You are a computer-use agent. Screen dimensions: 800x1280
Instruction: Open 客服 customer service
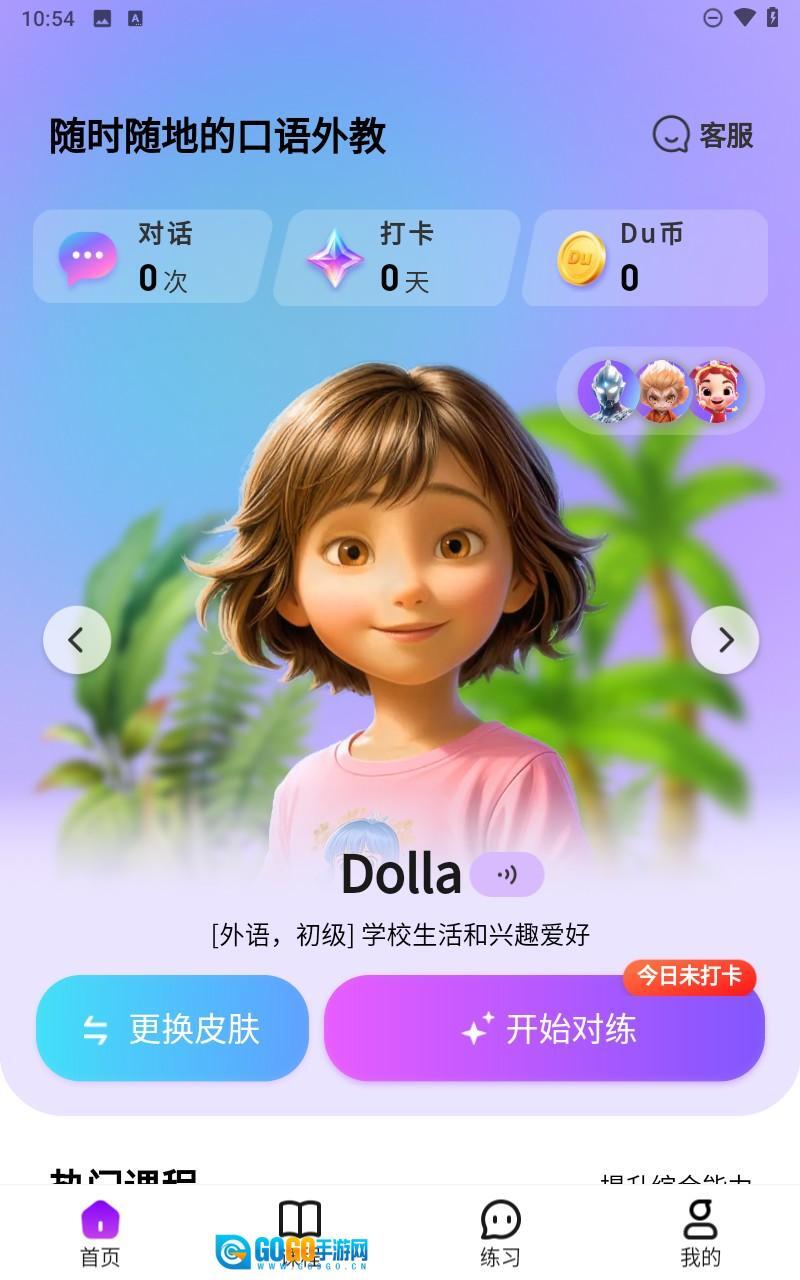coord(703,135)
